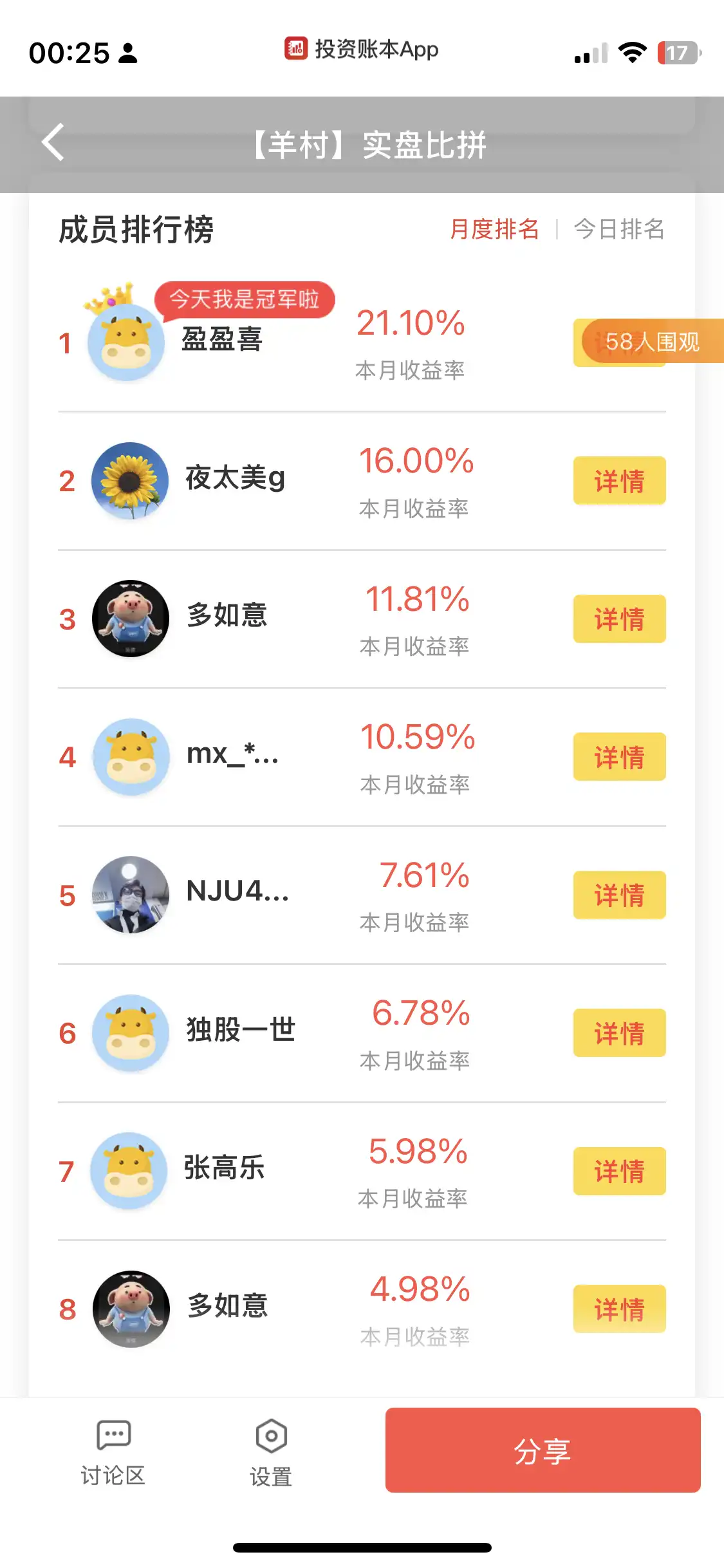Screen dimensions: 724x1568
Task: Switch to 今日排名 daily ranking
Action: pos(619,229)
